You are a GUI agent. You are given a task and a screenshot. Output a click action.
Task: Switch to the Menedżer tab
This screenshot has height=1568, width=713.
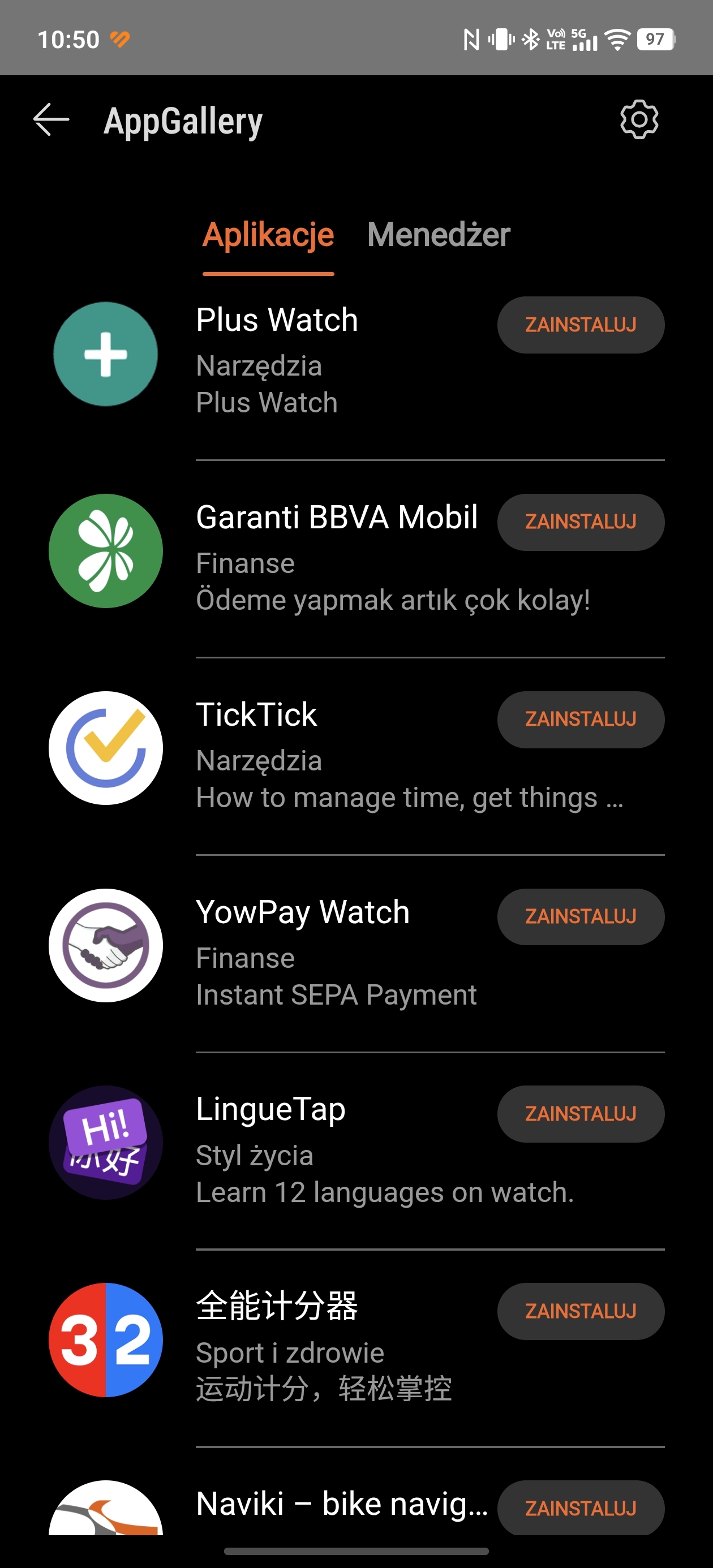click(439, 235)
